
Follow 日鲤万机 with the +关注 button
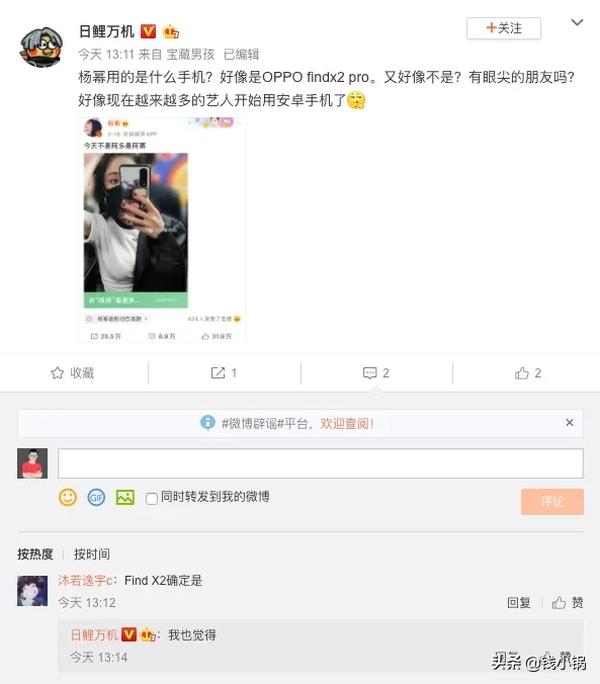503,28
